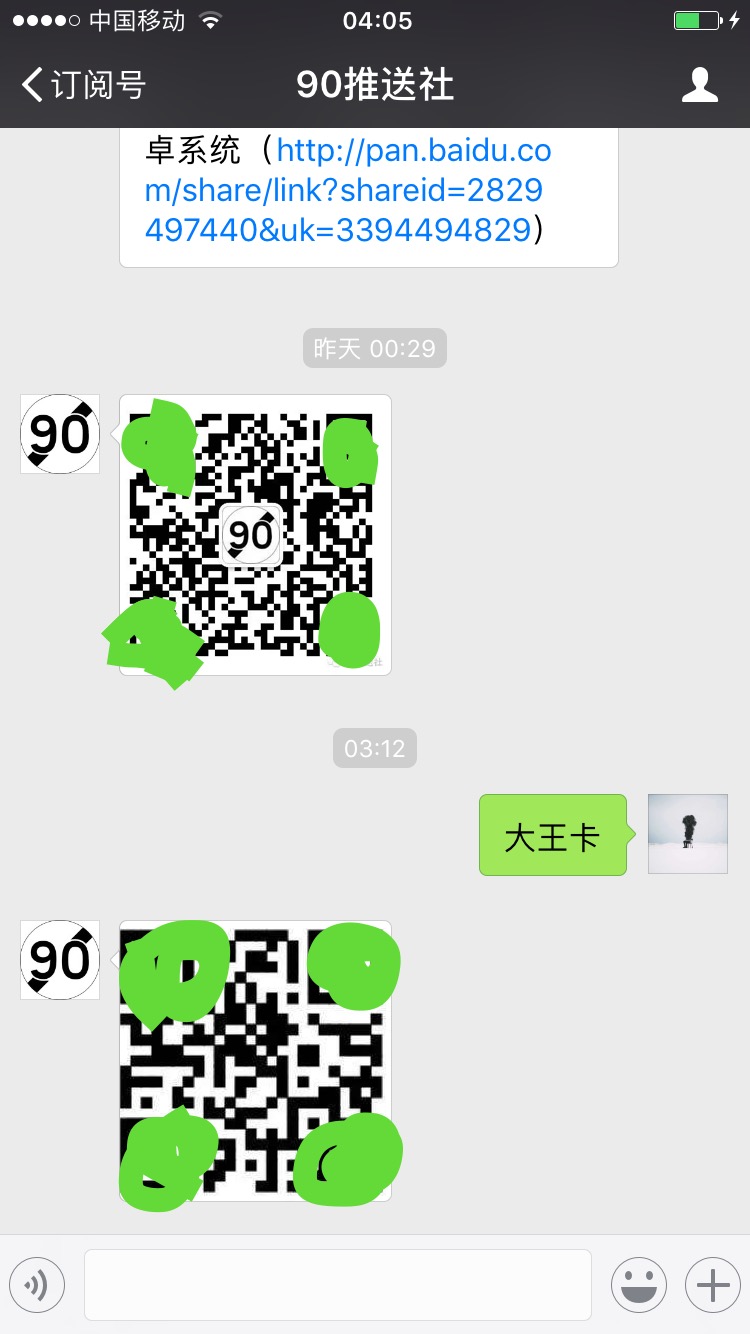Tap the "90" logo in the QR code center
The image size is (750, 1334).
click(252, 534)
